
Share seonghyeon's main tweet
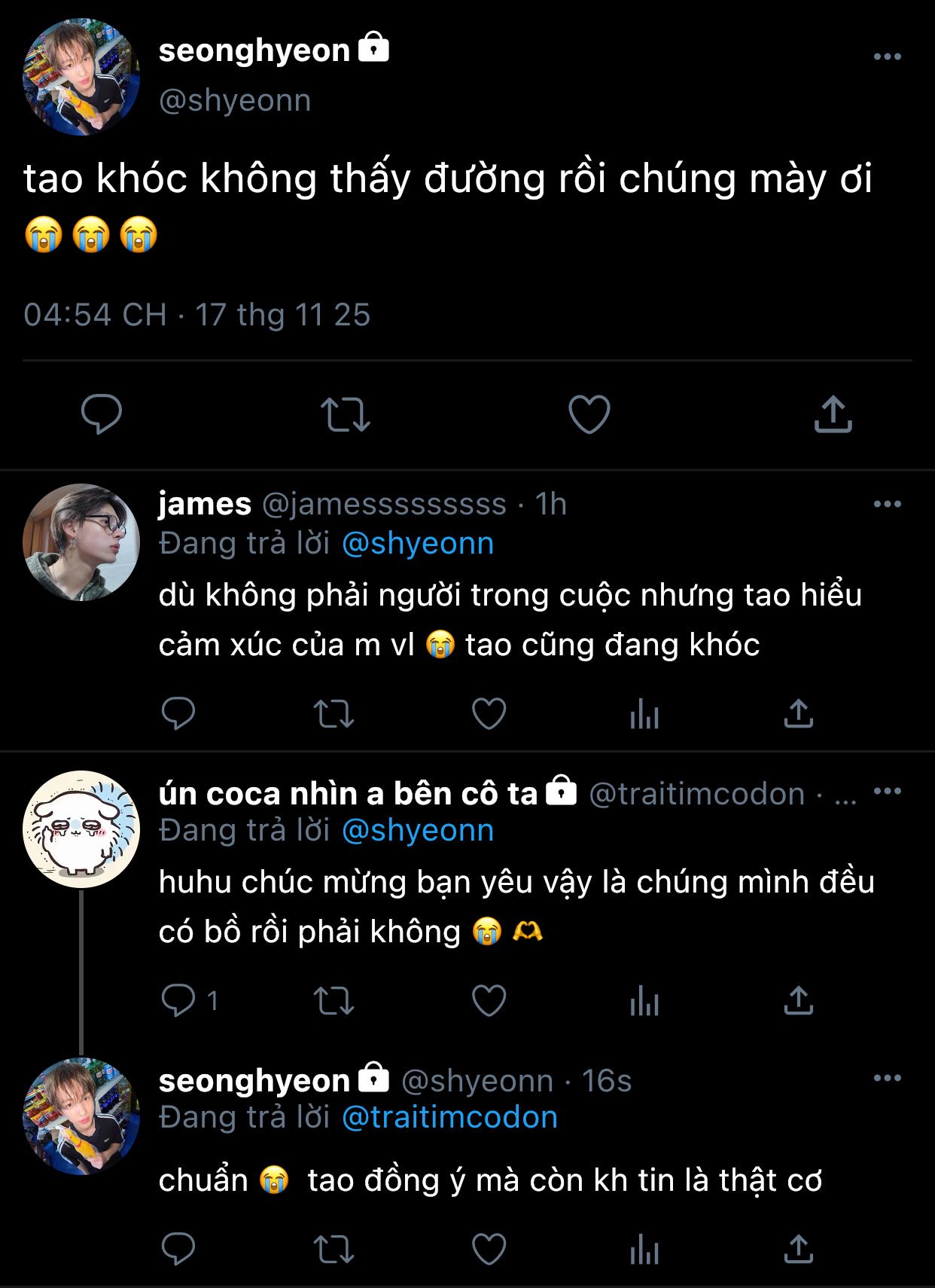tap(833, 414)
